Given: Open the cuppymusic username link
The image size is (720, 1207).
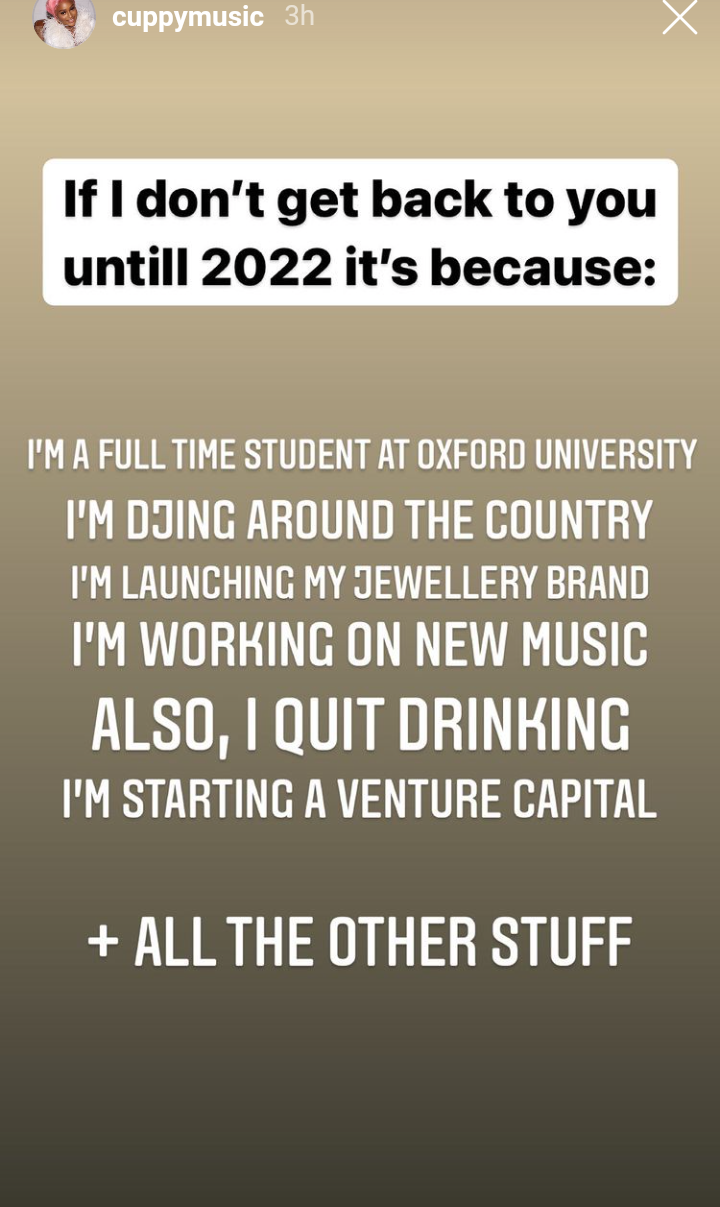Looking at the screenshot, I should 188,17.
